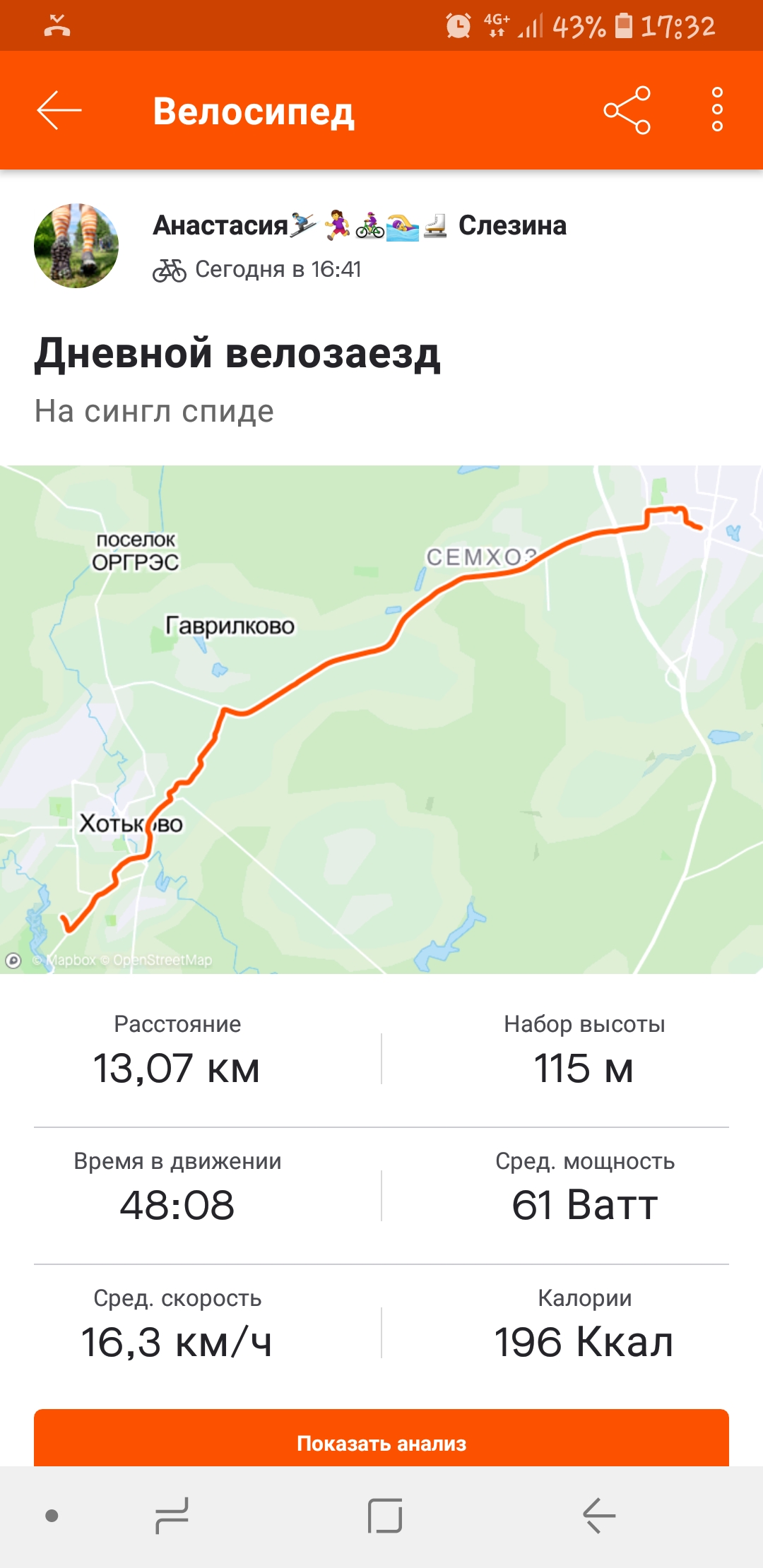Screen dimensions: 763x1568
Task: Tap the system back arrow
Action: coord(599,1516)
